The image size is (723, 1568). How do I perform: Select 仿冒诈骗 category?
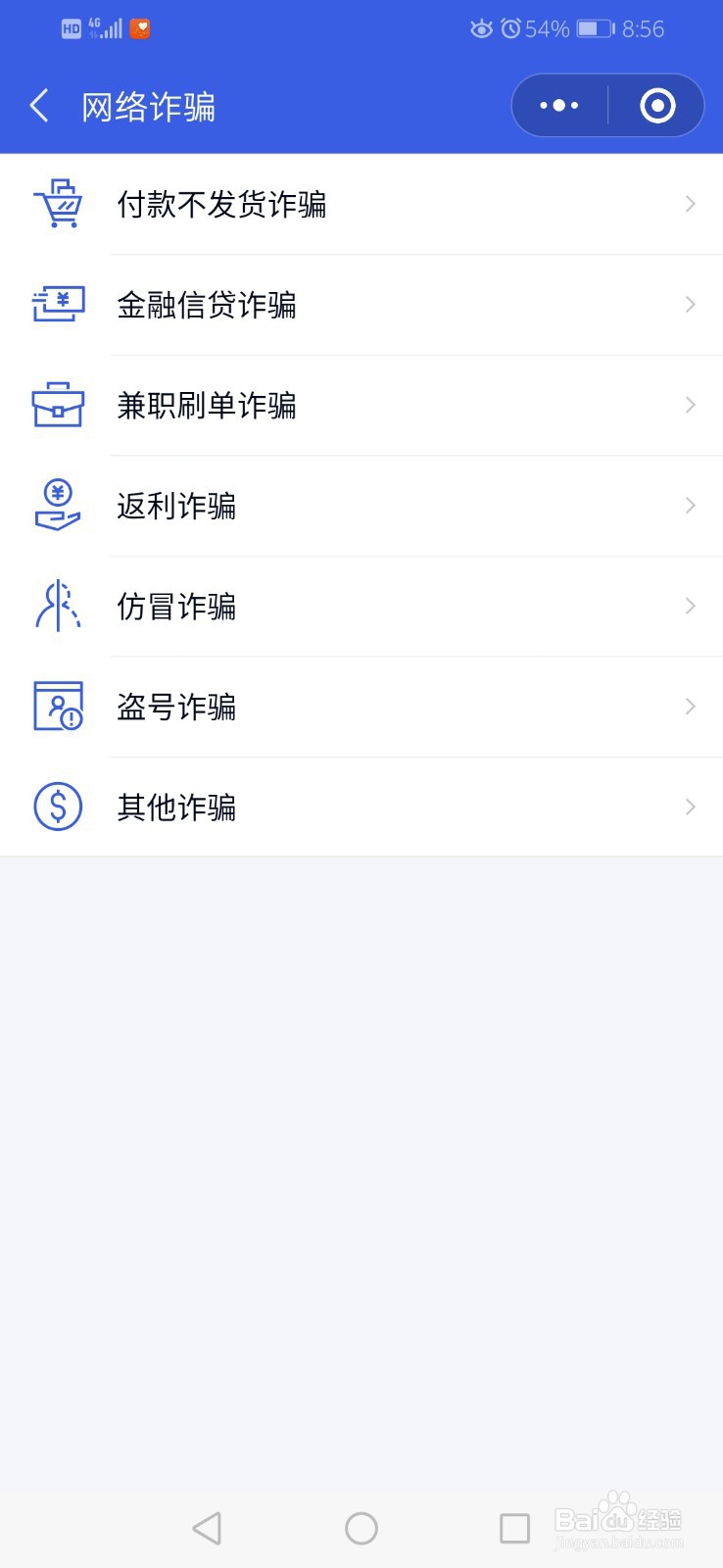361,607
